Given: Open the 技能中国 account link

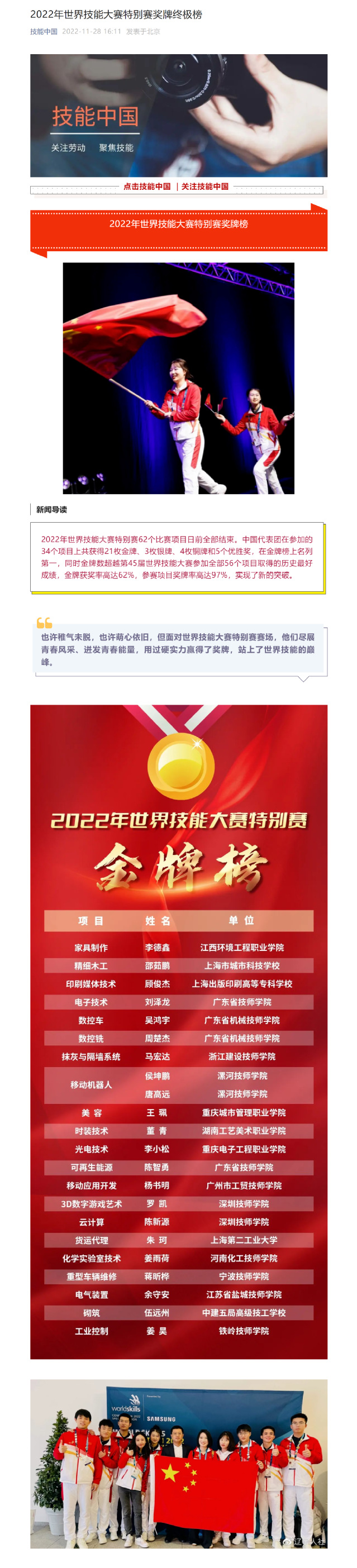Looking at the screenshot, I should (x=44, y=31).
